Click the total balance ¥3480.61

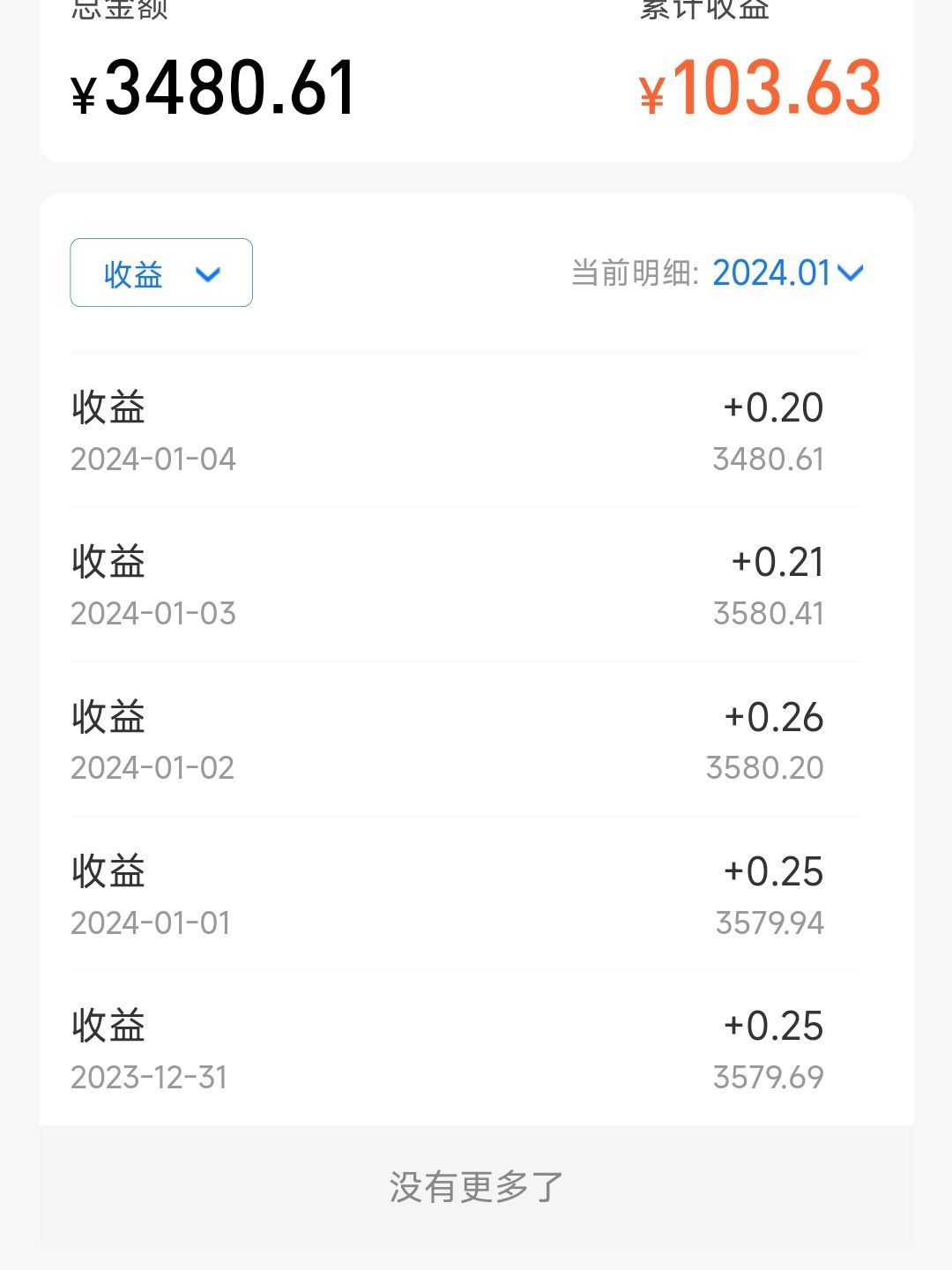[x=212, y=86]
